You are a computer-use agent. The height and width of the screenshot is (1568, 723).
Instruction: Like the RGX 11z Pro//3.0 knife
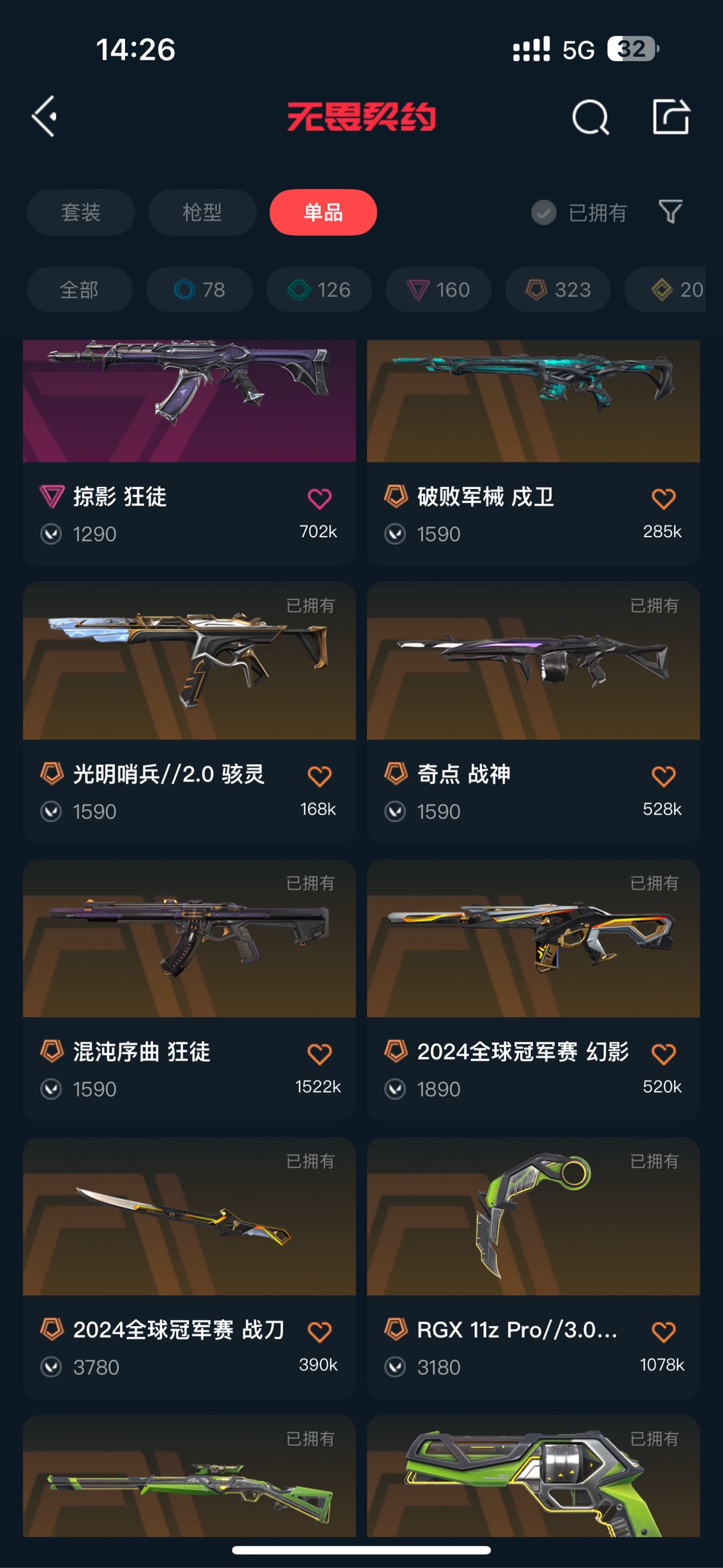coord(663,1332)
